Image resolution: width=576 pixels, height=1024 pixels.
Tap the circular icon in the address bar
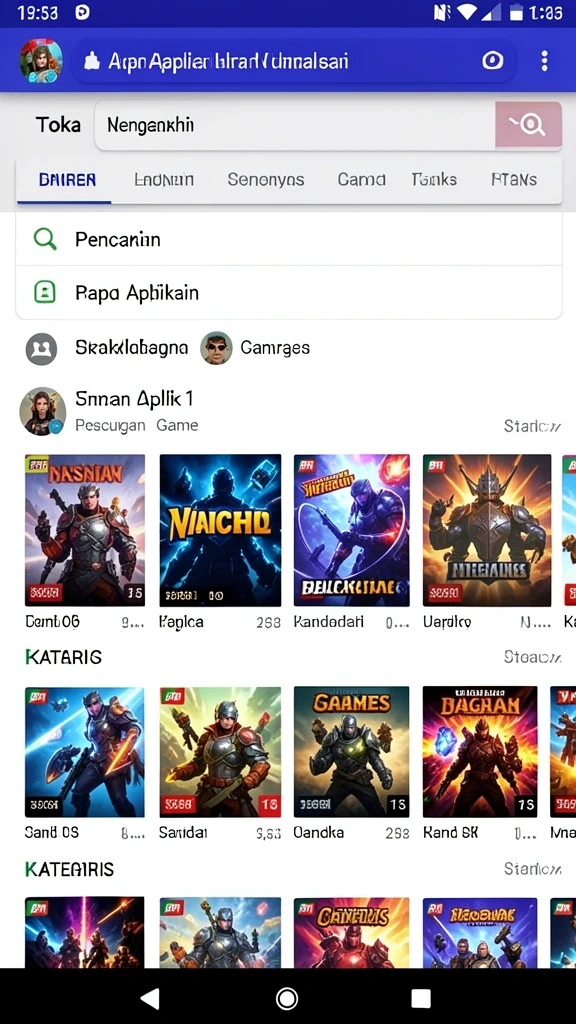(492, 61)
